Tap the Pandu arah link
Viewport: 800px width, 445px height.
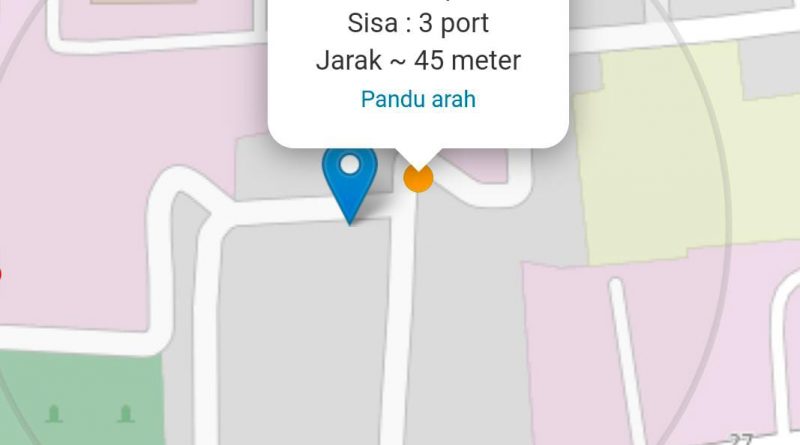[x=418, y=100]
